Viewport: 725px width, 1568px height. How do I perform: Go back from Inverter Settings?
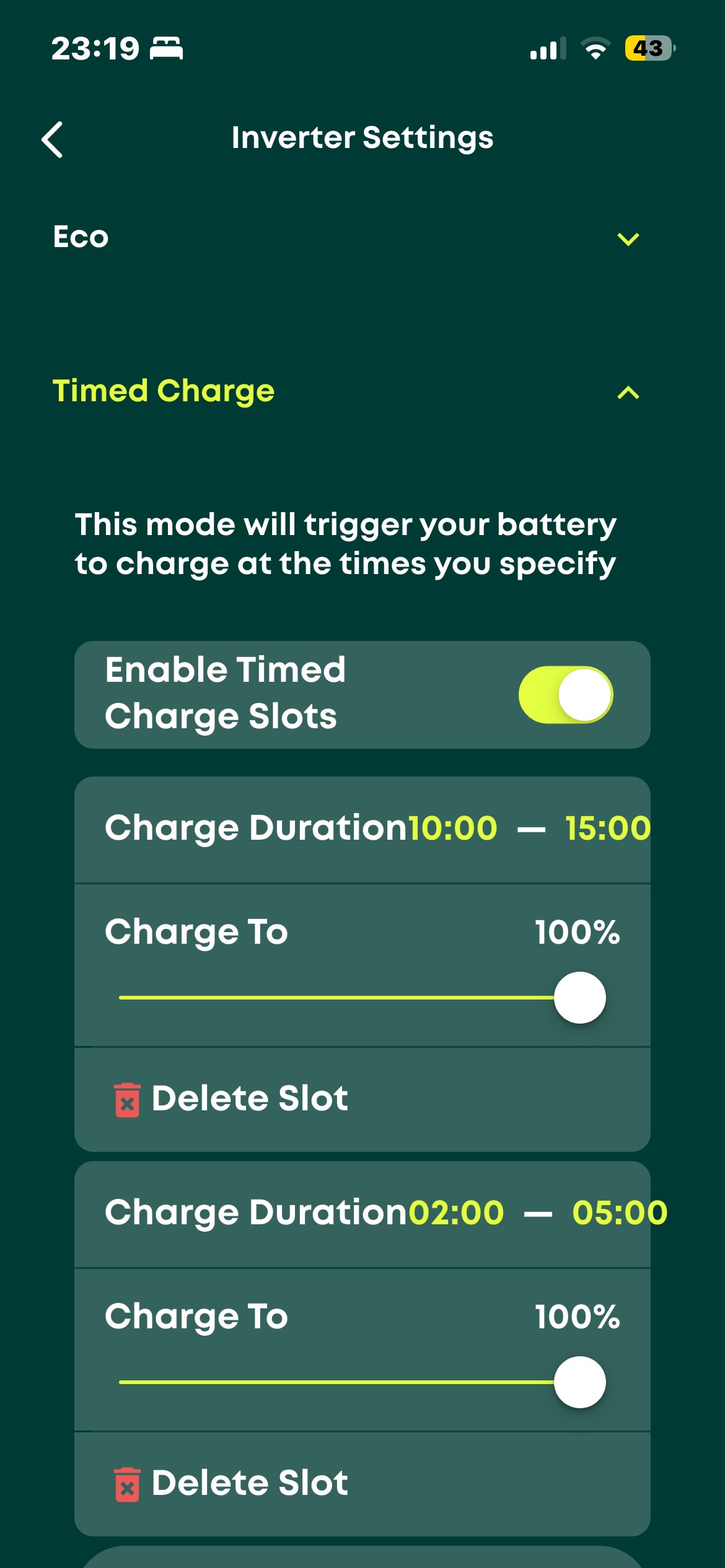coord(53,139)
